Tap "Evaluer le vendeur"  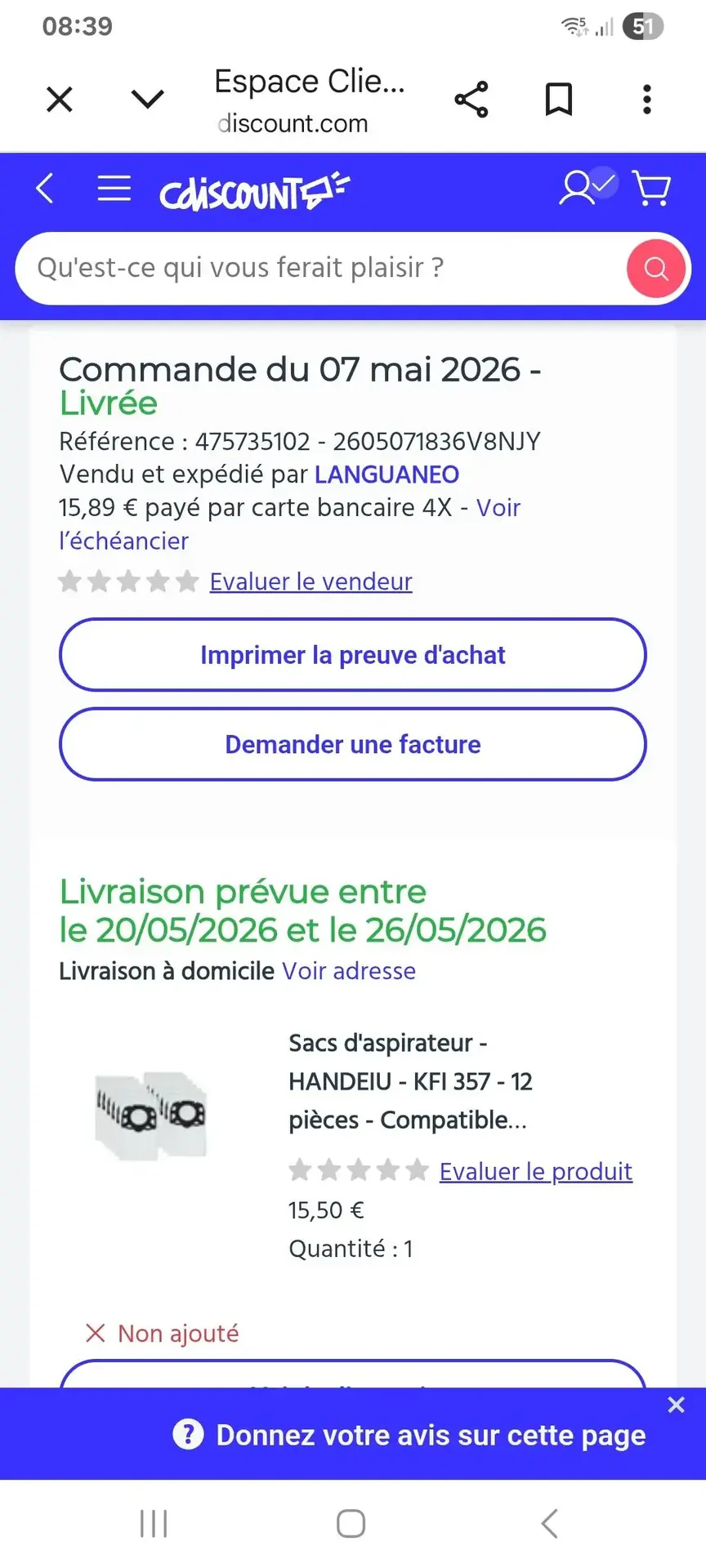pos(311,581)
